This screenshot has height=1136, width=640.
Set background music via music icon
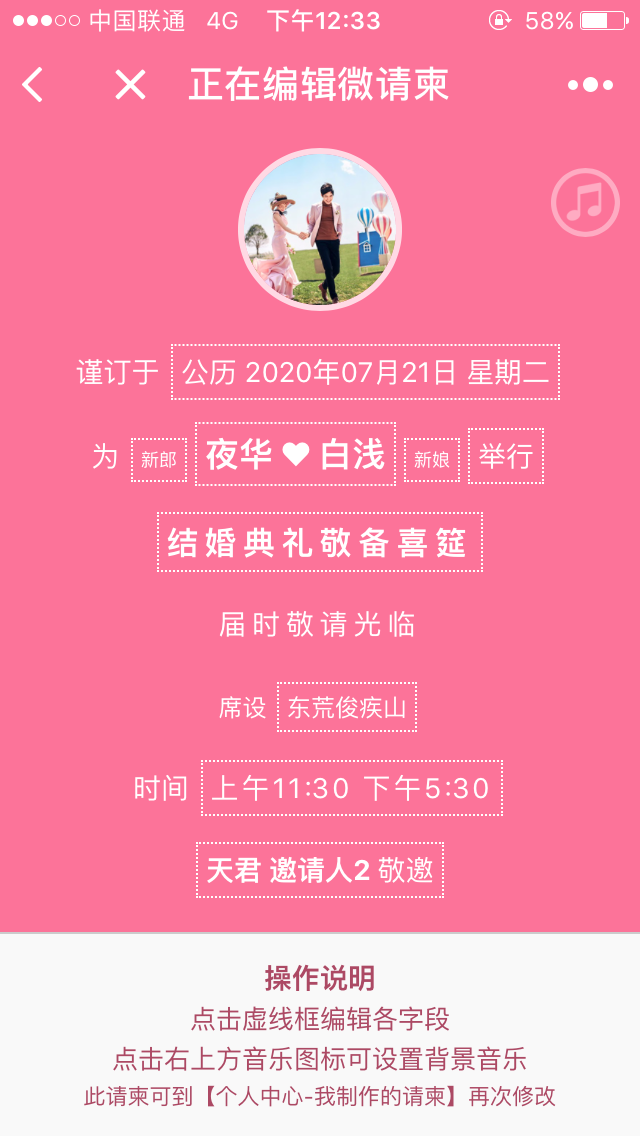(585, 203)
